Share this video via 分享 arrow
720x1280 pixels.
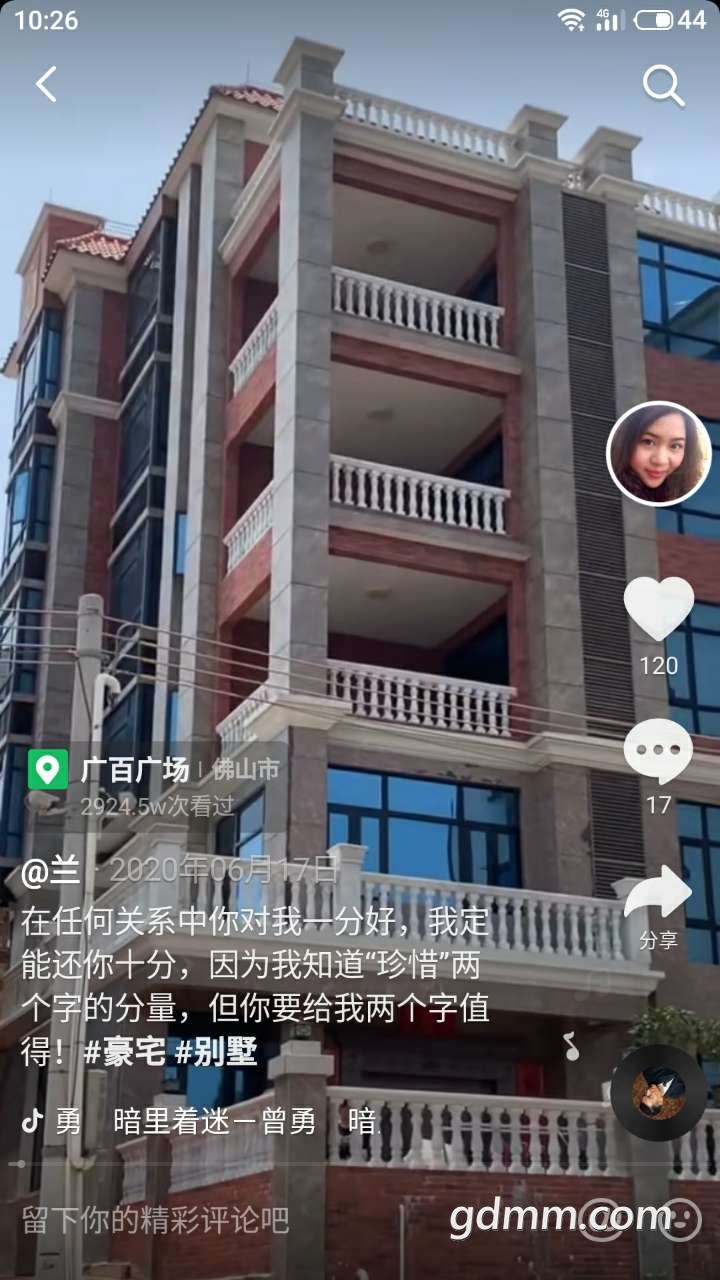coord(658,895)
